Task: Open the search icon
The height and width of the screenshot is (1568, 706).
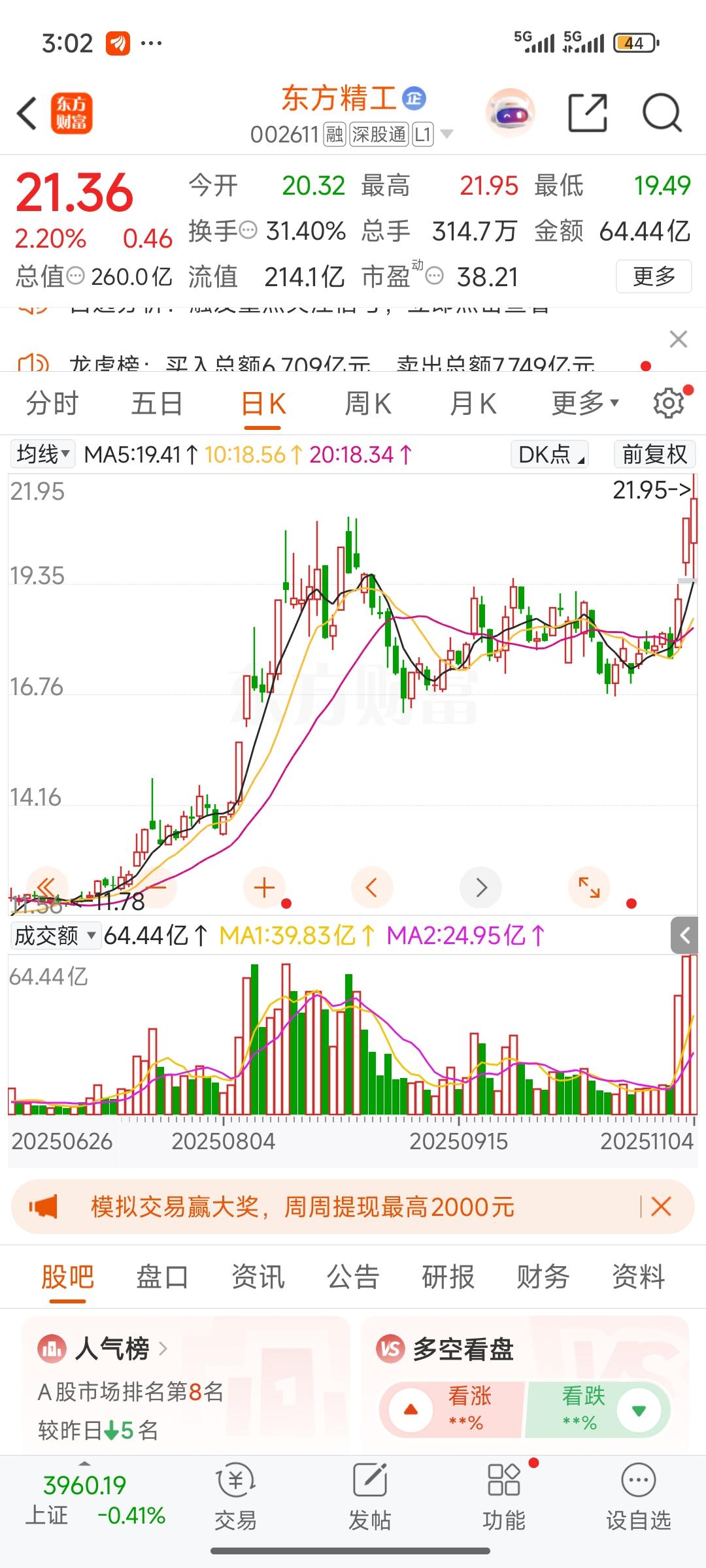Action: point(662,113)
